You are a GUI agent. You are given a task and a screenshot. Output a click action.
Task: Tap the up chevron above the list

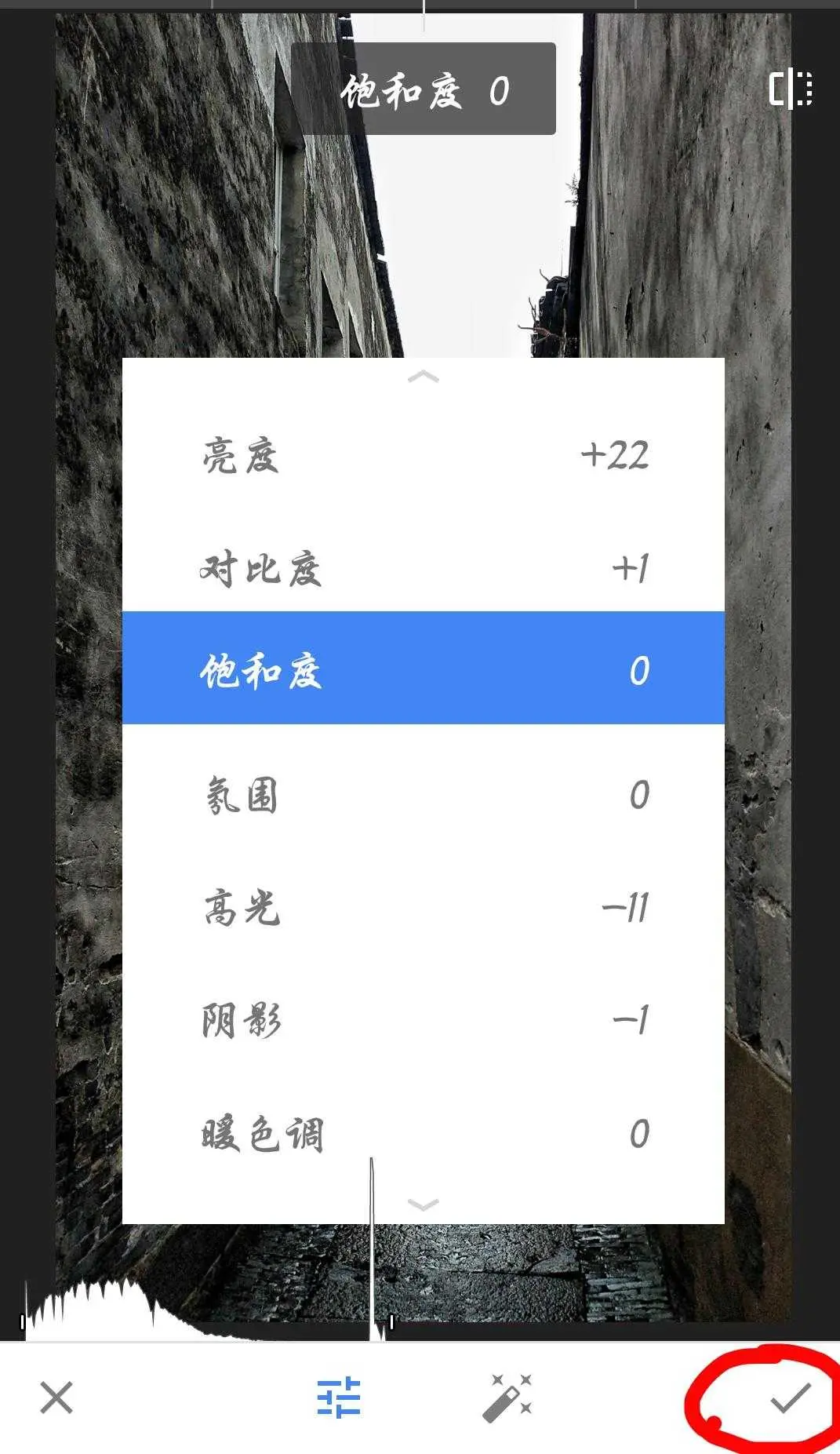423,377
